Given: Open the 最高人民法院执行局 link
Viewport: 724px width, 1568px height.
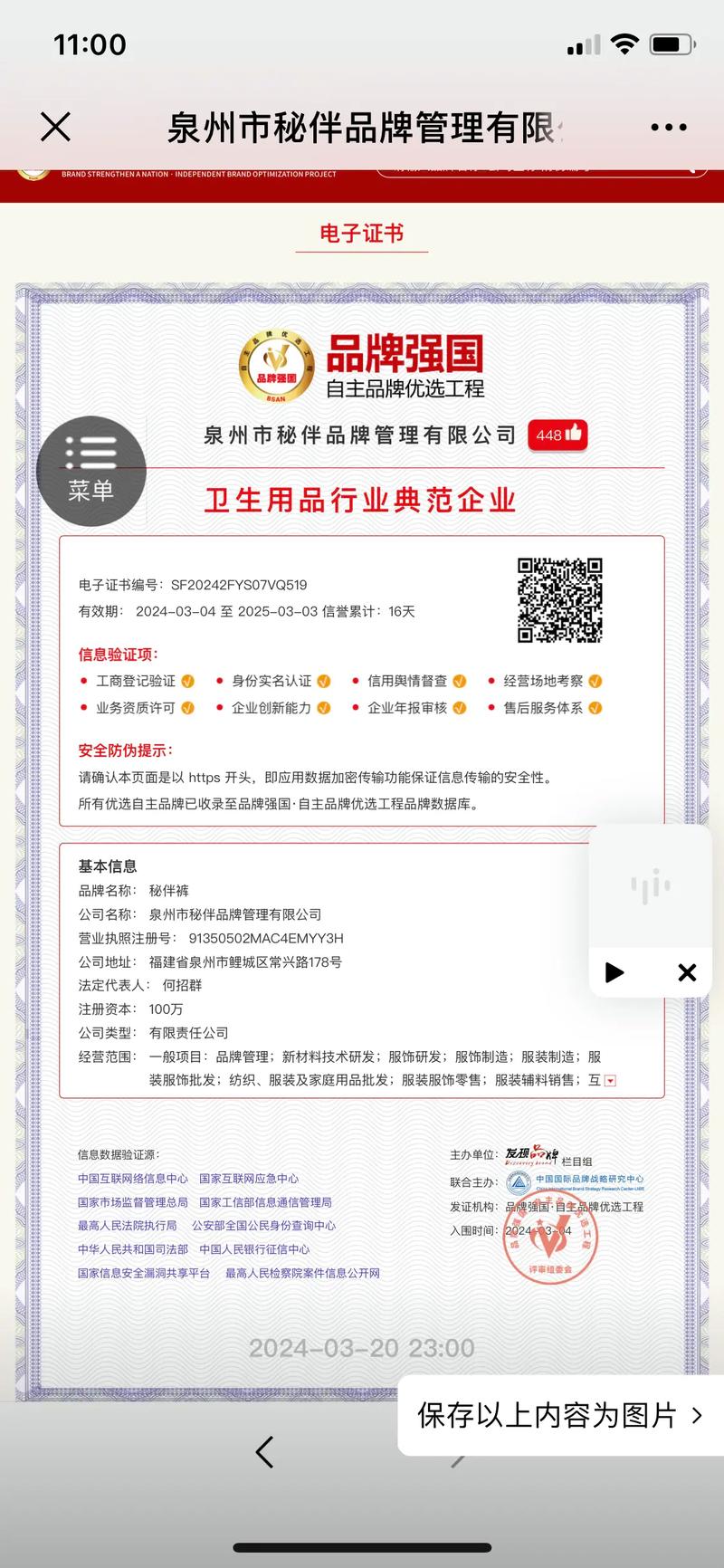Looking at the screenshot, I should click(x=128, y=1226).
